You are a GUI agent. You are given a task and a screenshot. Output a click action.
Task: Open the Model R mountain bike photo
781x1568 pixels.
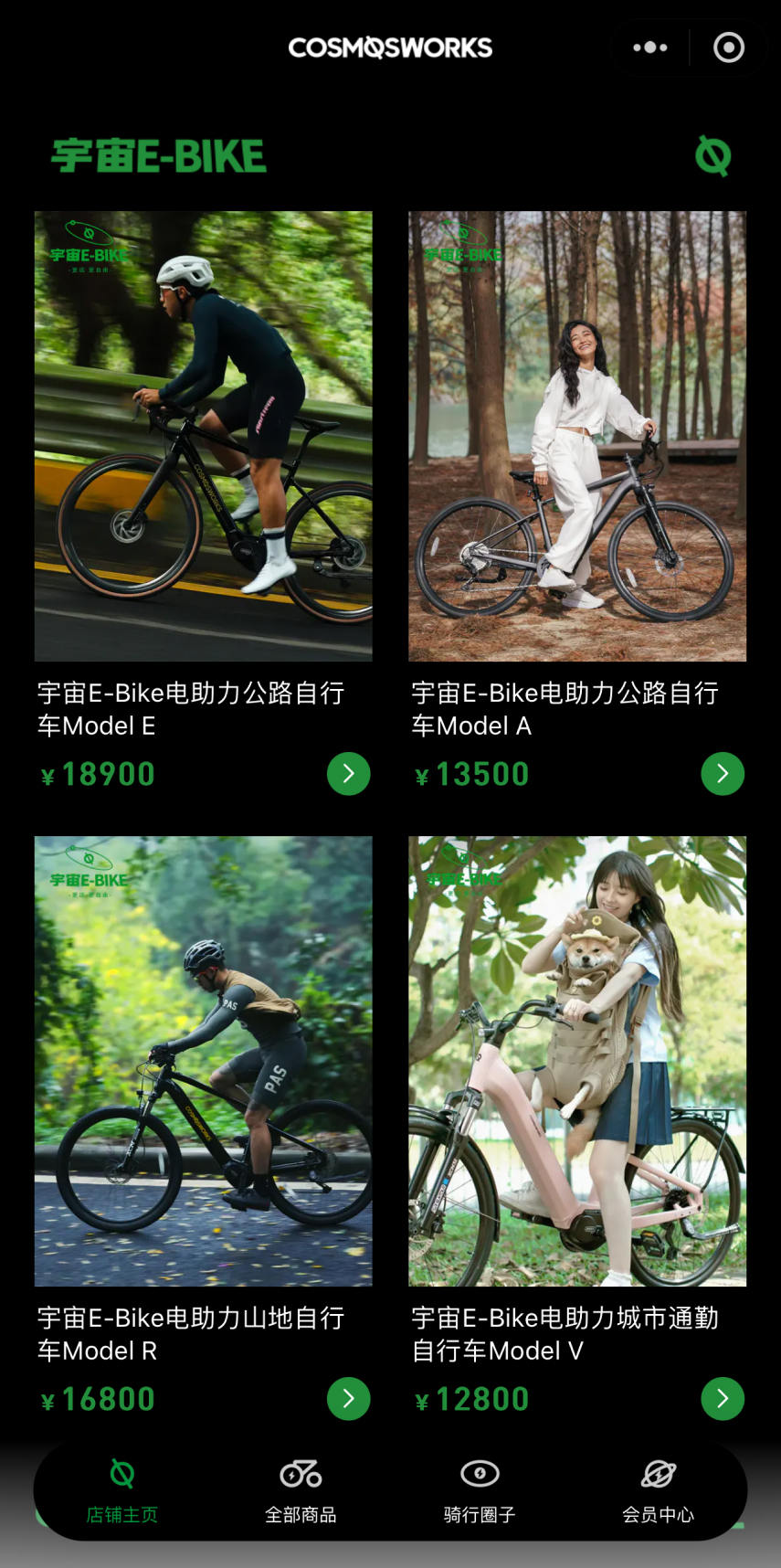[203, 1061]
